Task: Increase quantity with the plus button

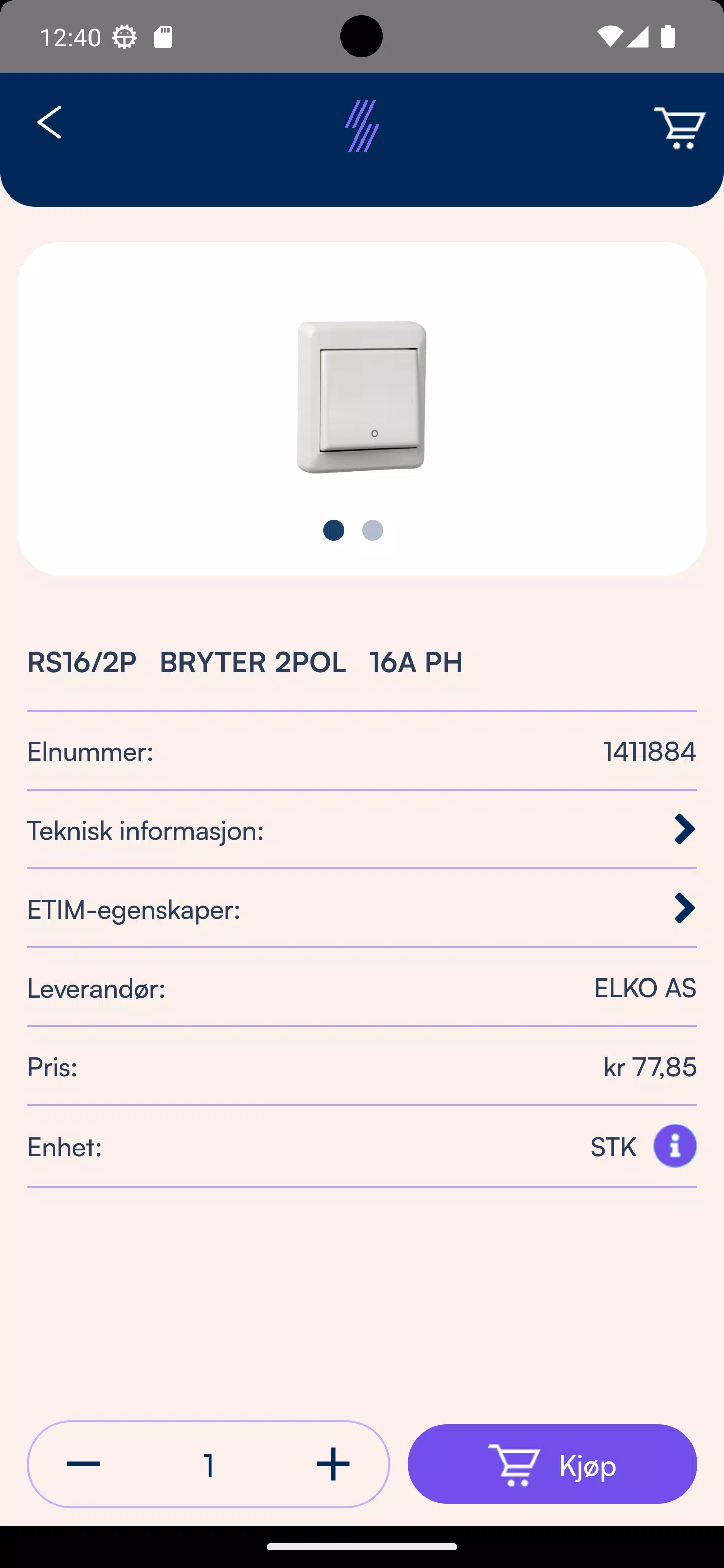Action: pyautogui.click(x=333, y=1464)
